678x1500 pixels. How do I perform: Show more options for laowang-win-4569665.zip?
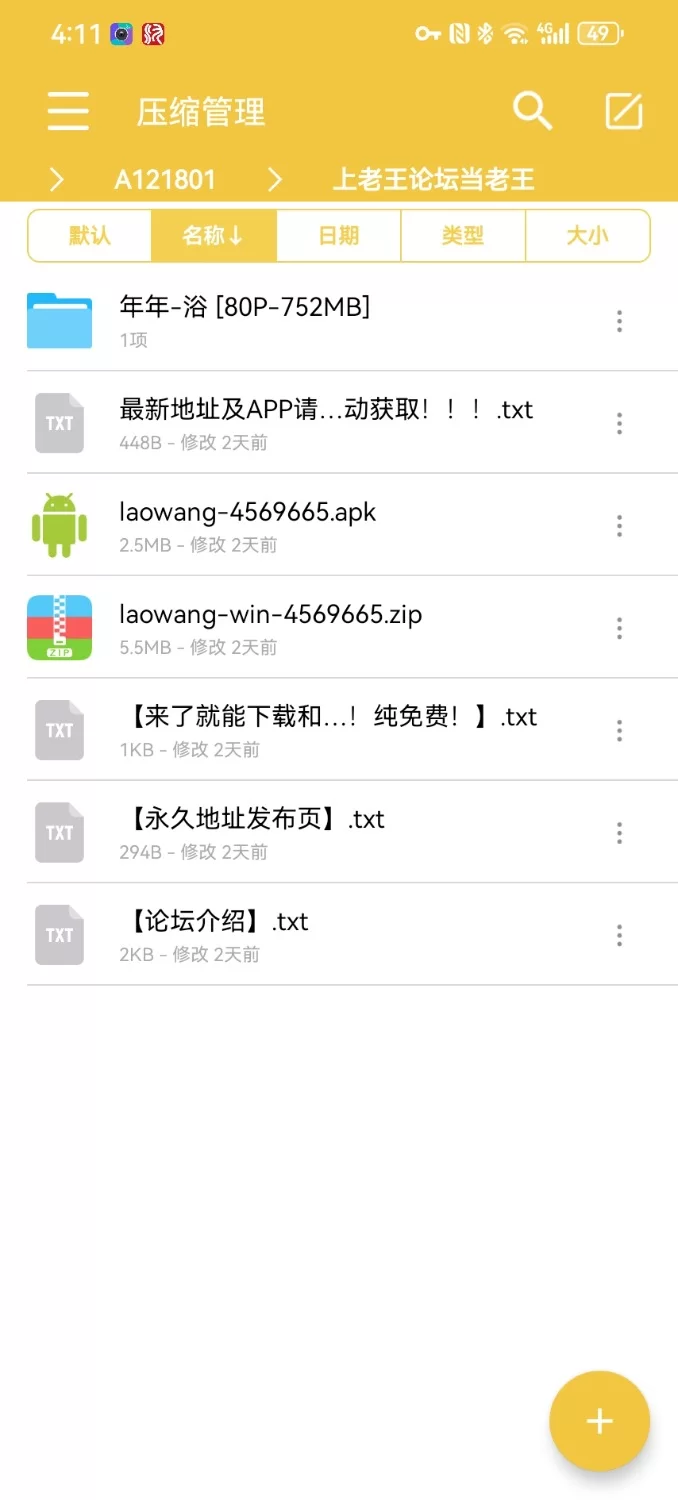point(620,628)
